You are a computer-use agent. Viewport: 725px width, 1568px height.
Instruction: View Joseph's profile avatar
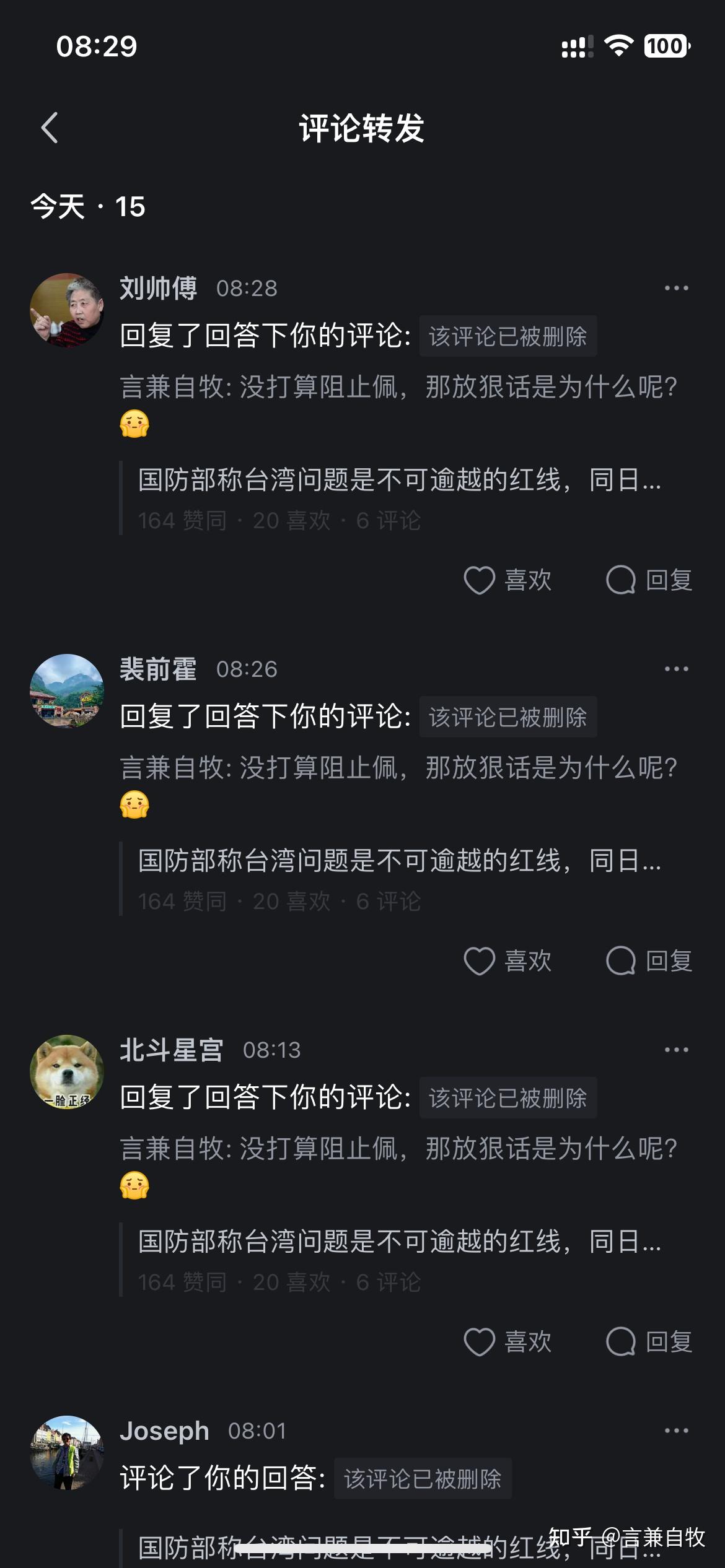67,1452
